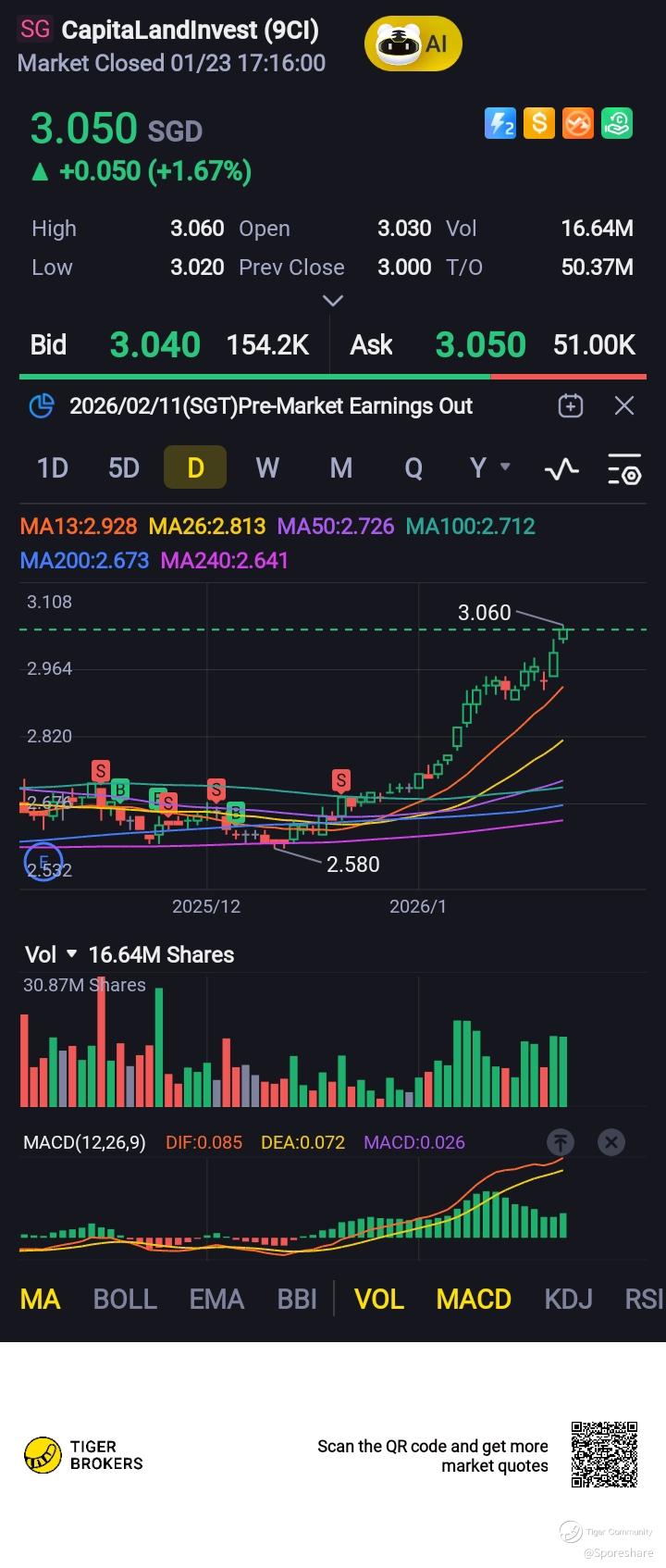The height and width of the screenshot is (1568, 666).
Task: Open the chart compare line icon
Action: (561, 469)
